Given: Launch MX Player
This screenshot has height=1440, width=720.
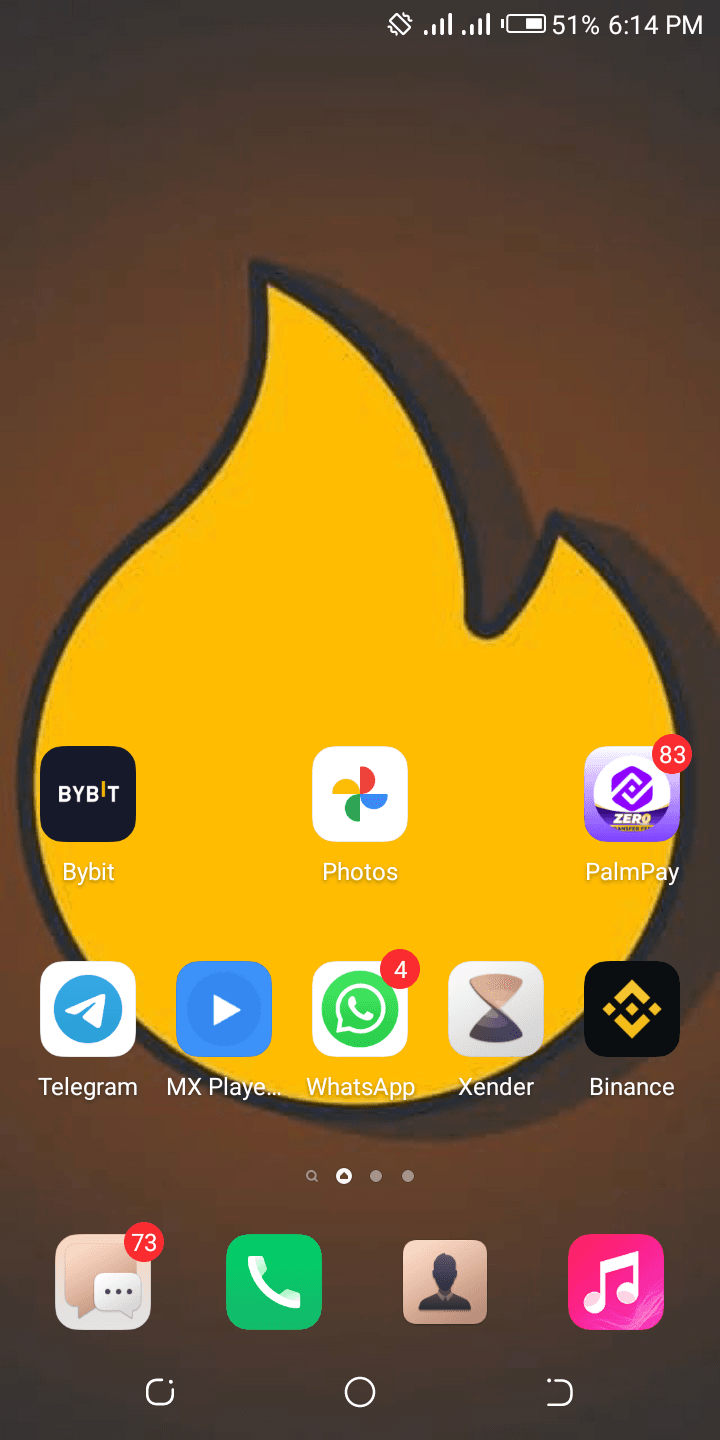Looking at the screenshot, I should pos(224,1009).
